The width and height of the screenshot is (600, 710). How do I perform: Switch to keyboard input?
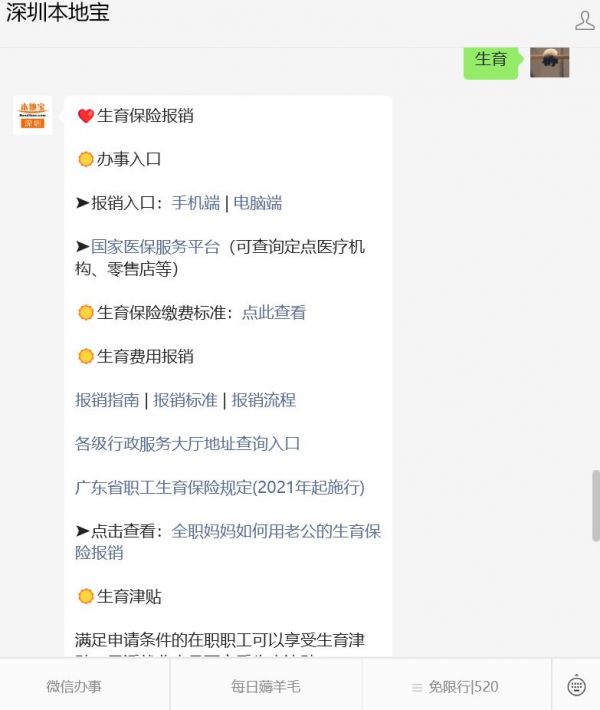(576, 686)
